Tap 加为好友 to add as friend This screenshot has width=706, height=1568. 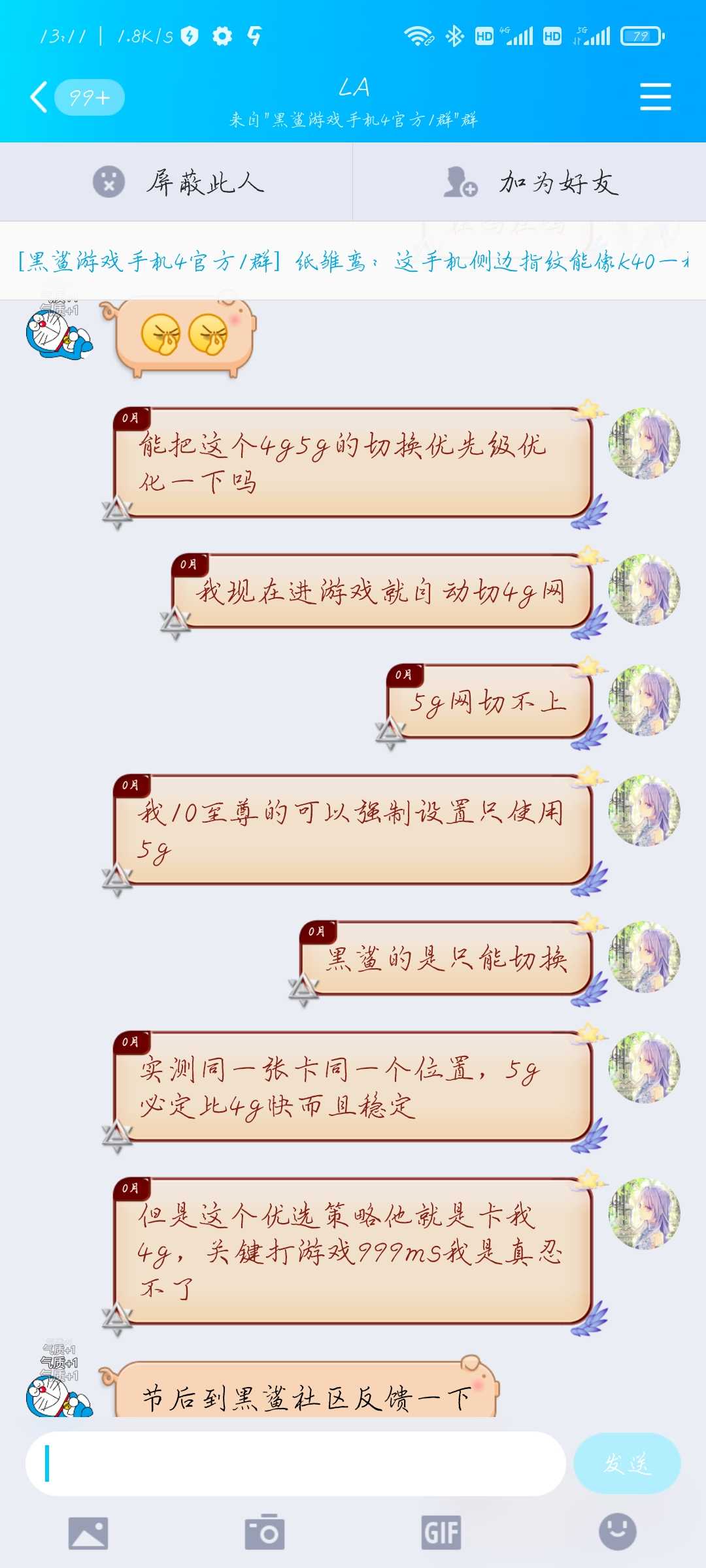pyautogui.click(x=529, y=182)
